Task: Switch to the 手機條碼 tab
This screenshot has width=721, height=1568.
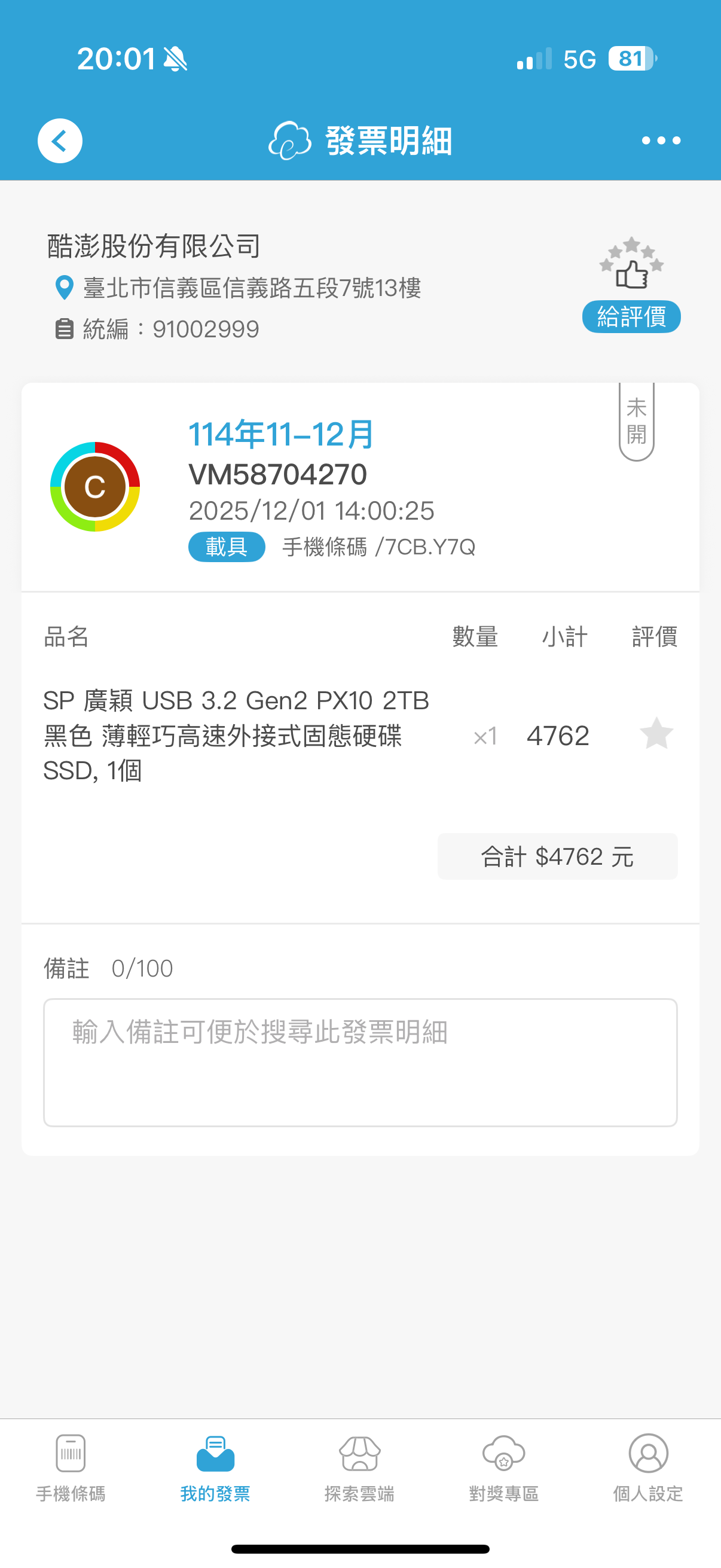Action: [71, 1468]
